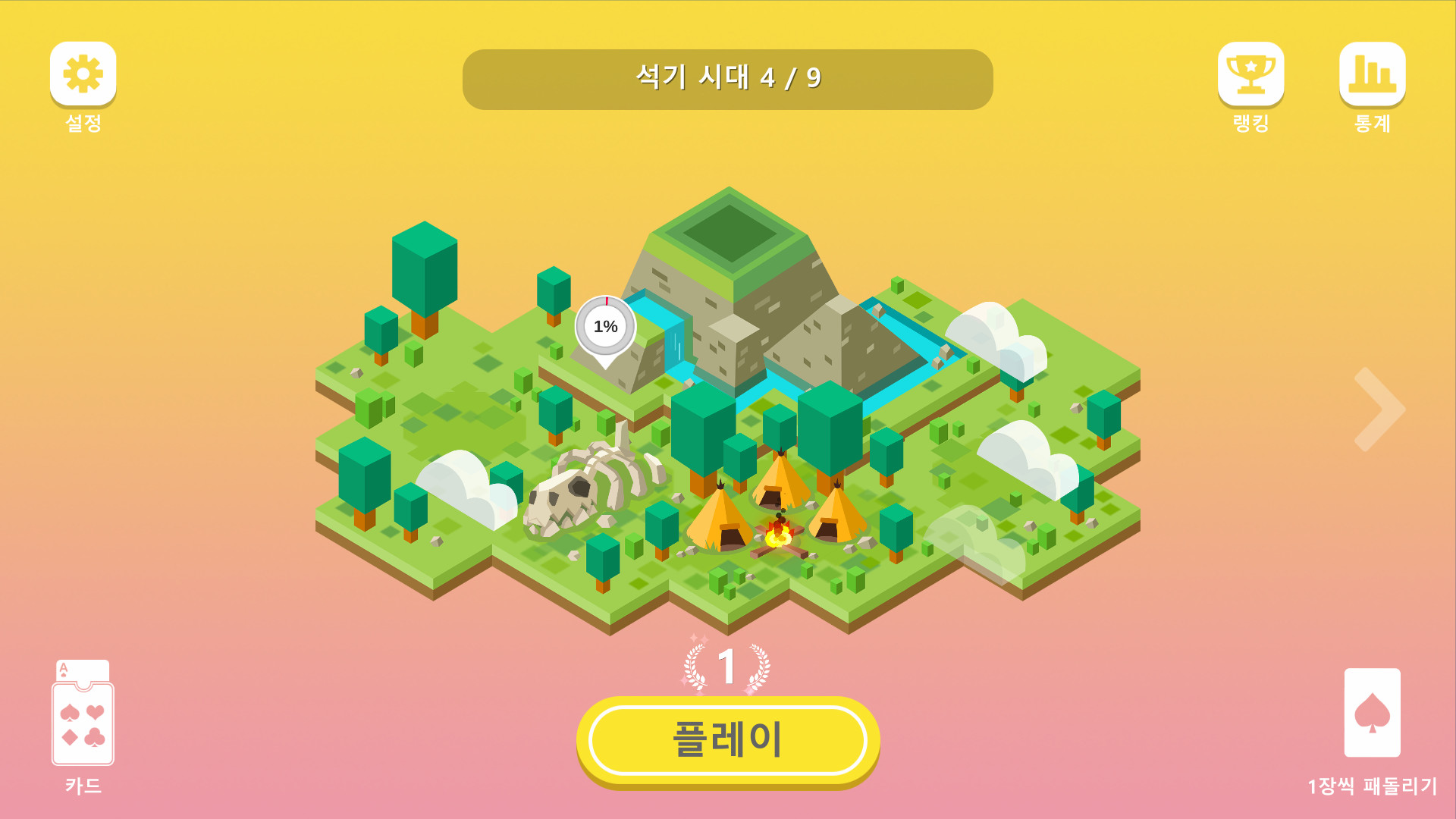Go to the next island with the right arrow
The height and width of the screenshot is (819, 1456).
[x=1379, y=409]
